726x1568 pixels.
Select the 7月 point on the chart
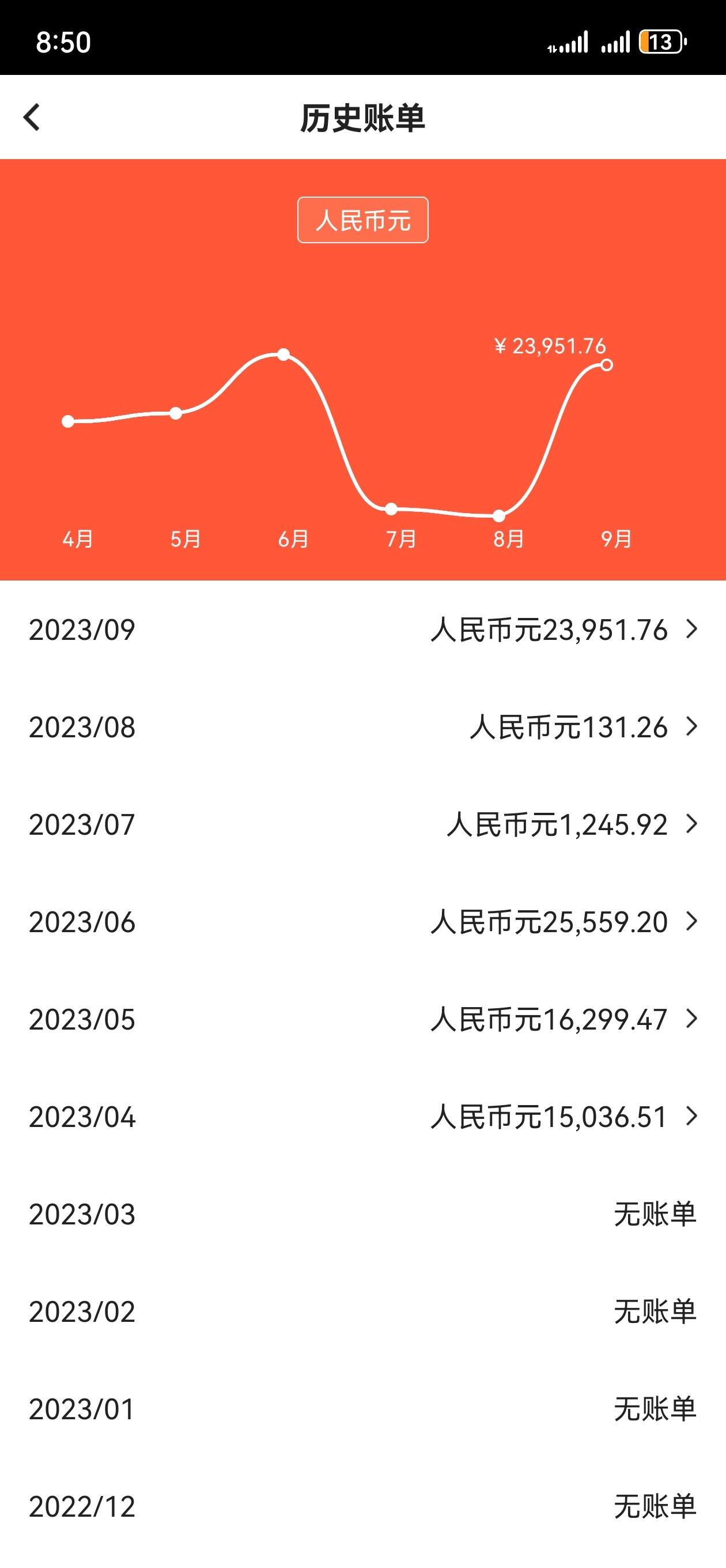coord(391,509)
